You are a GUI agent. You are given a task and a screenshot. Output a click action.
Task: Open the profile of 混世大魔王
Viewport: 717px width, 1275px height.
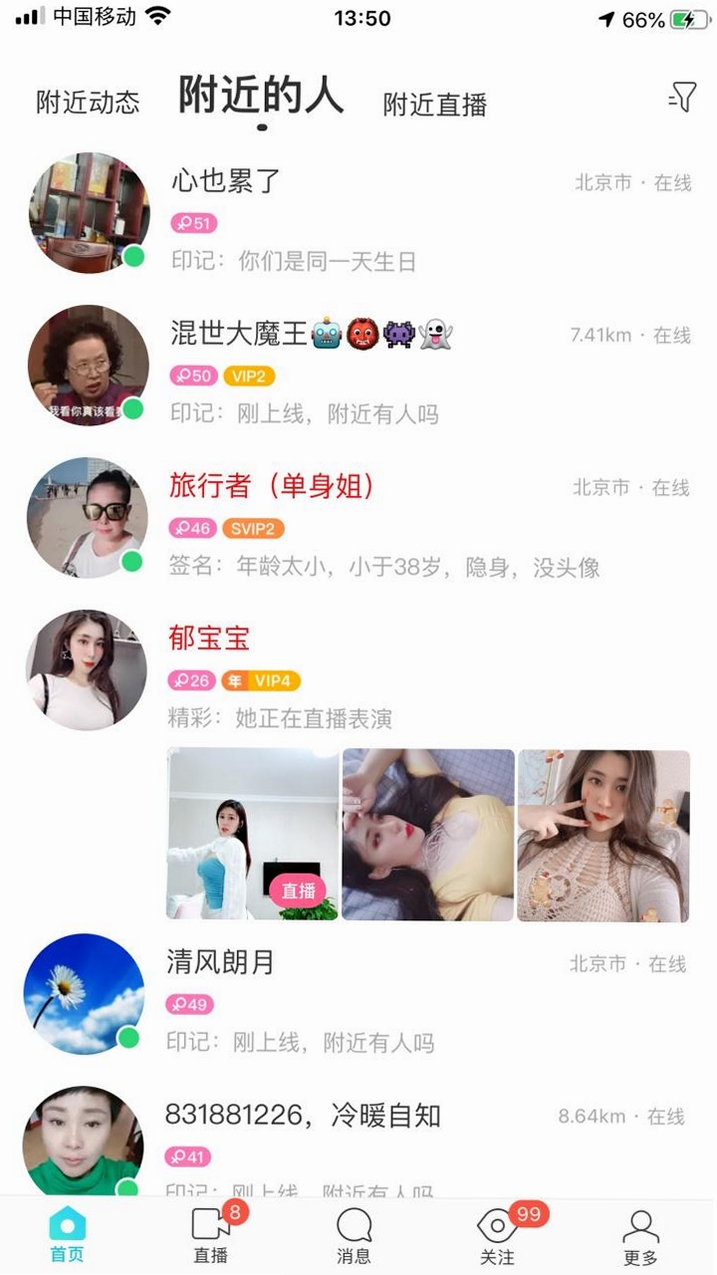point(358,366)
